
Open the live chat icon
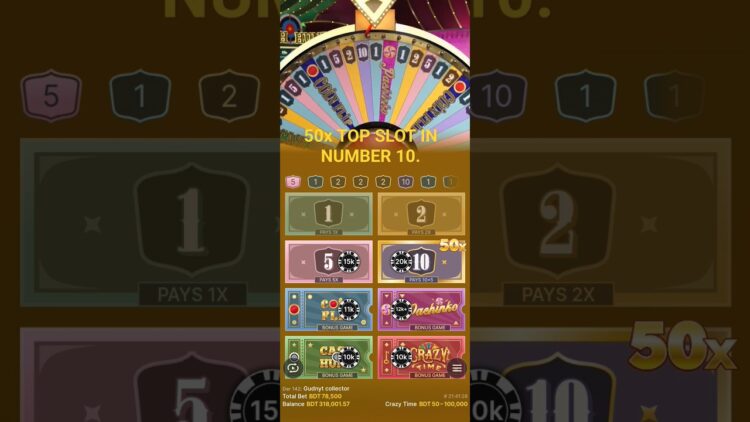[294, 368]
